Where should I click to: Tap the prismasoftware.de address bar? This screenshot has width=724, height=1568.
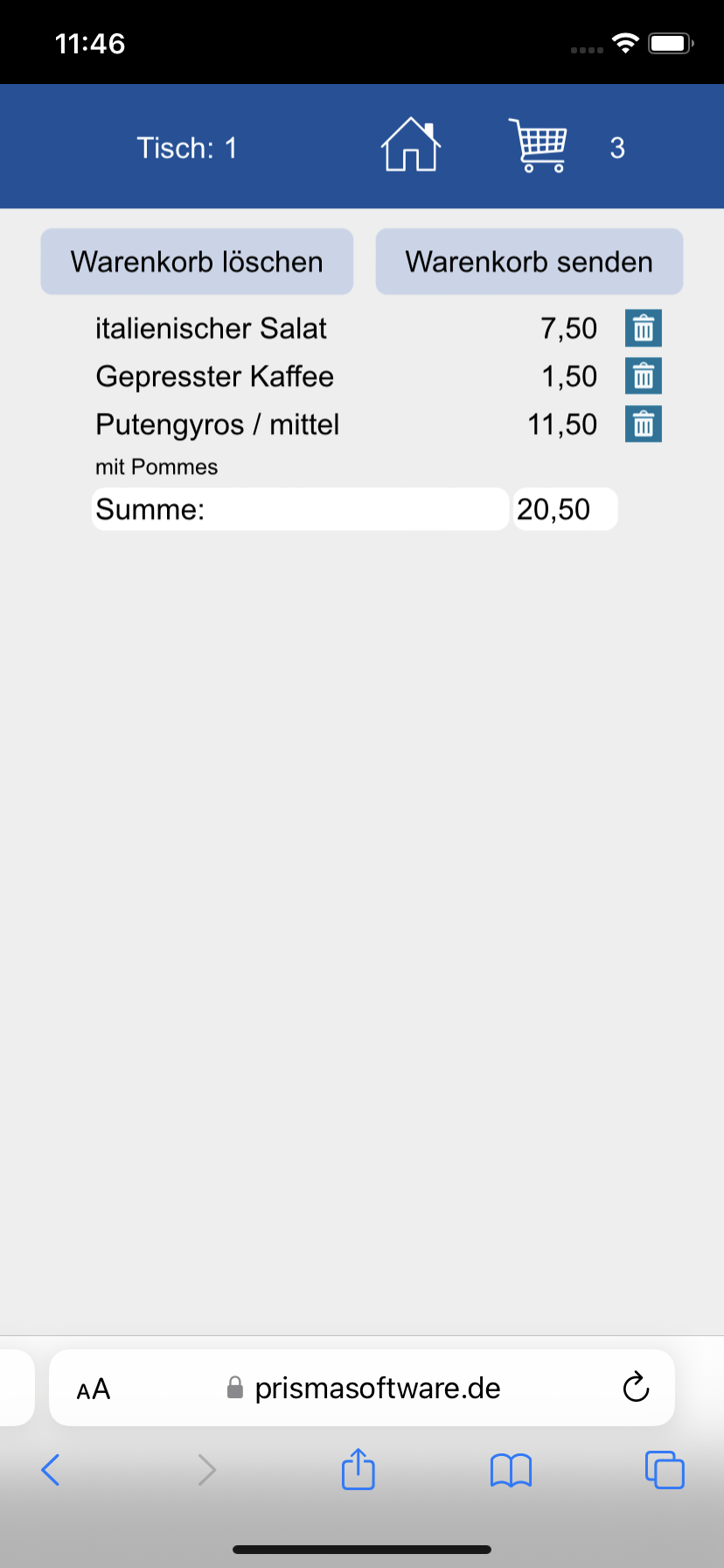362,1388
